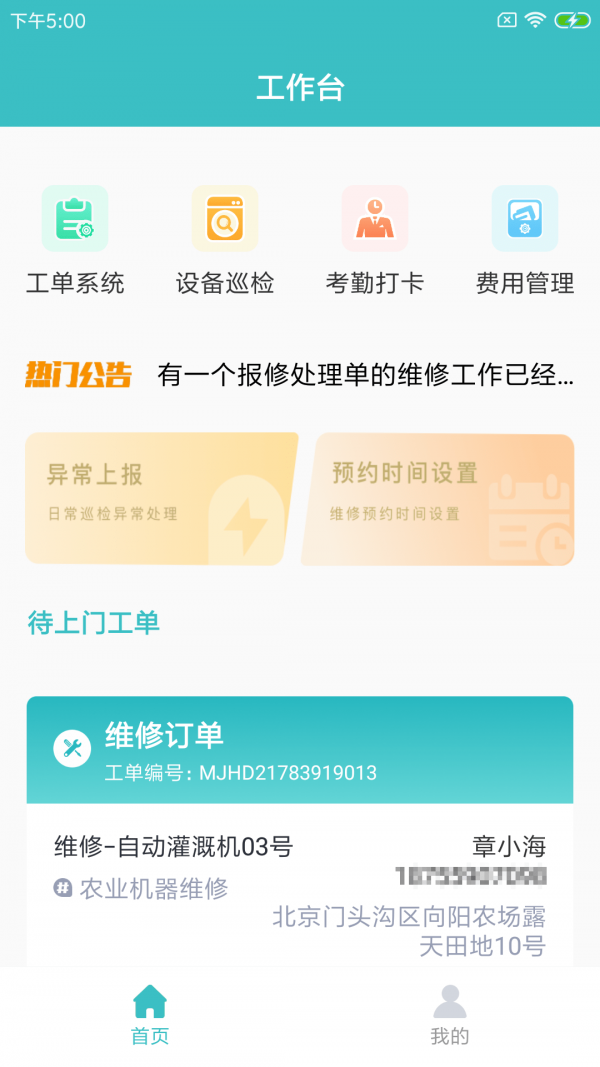The width and height of the screenshot is (600, 1067).
Task: Read the 热门公告 announcement about repair order
Action: click(365, 376)
